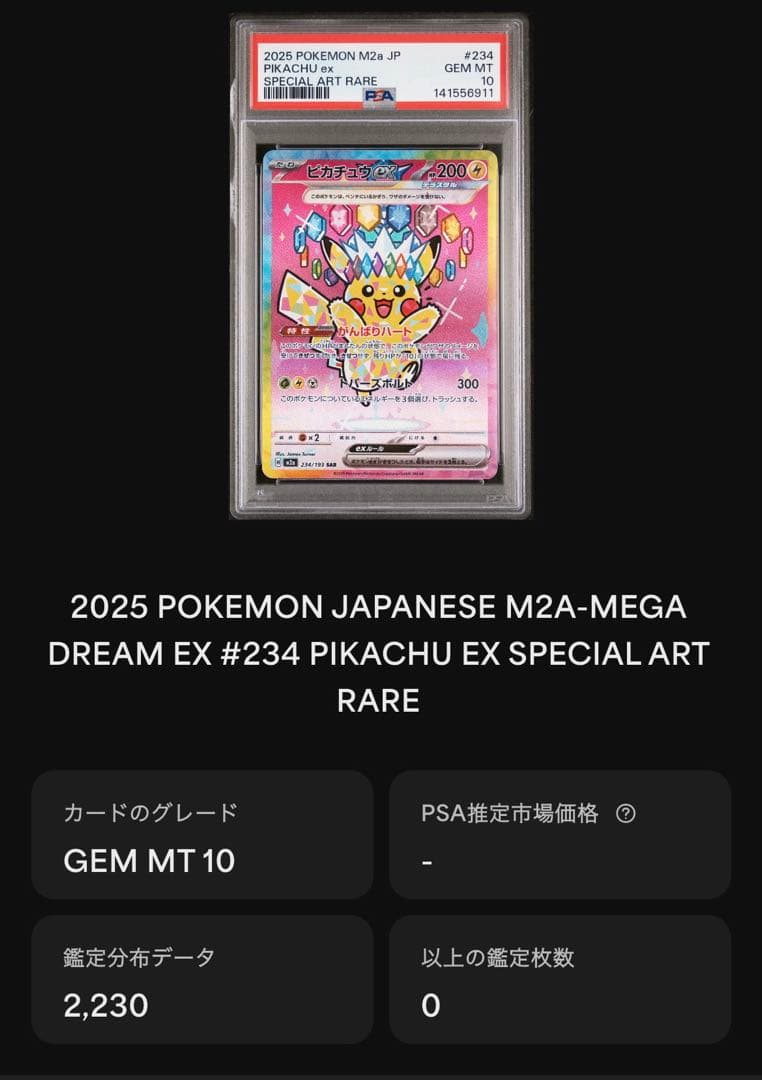Click the PSA logo on the slab label

[377, 95]
